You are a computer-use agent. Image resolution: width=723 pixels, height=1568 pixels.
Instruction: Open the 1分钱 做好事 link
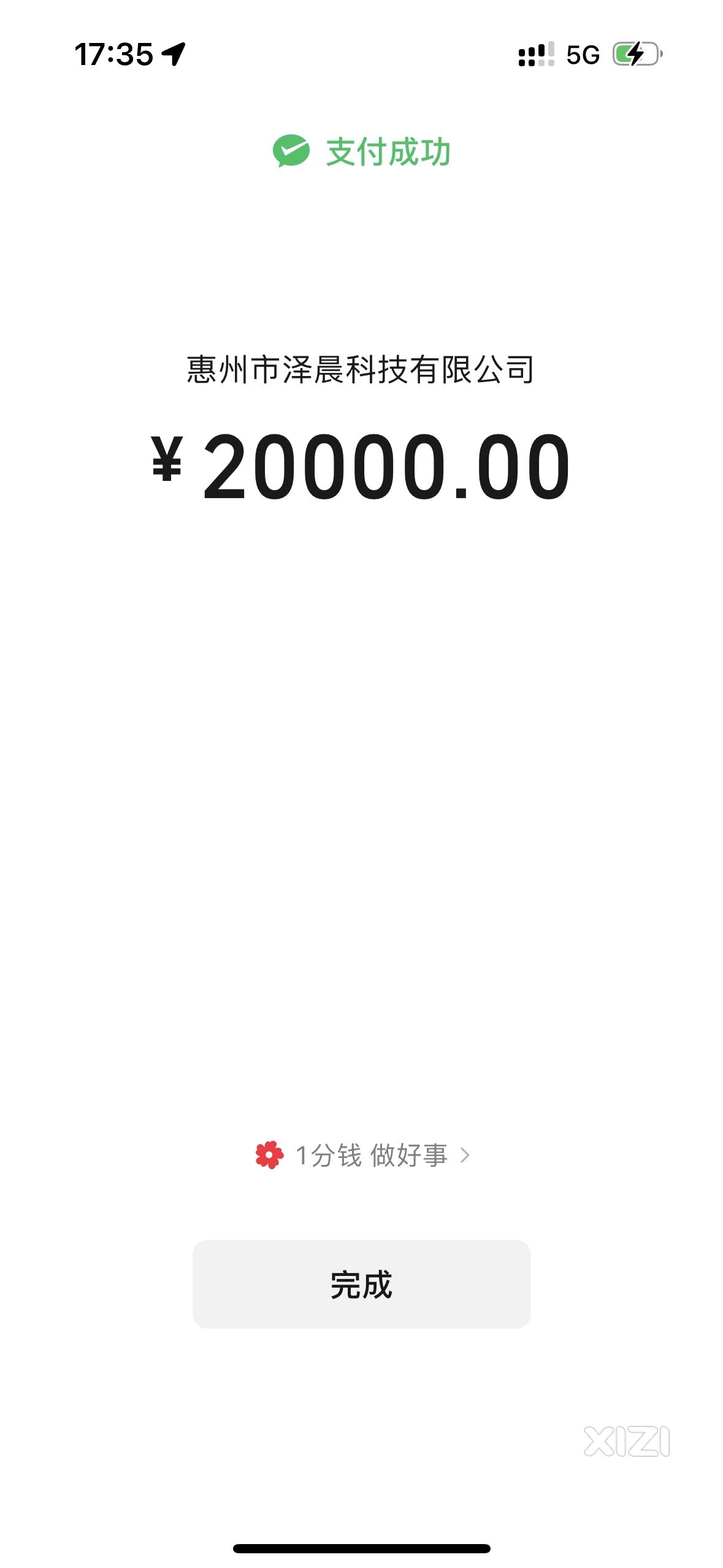coord(363,1155)
